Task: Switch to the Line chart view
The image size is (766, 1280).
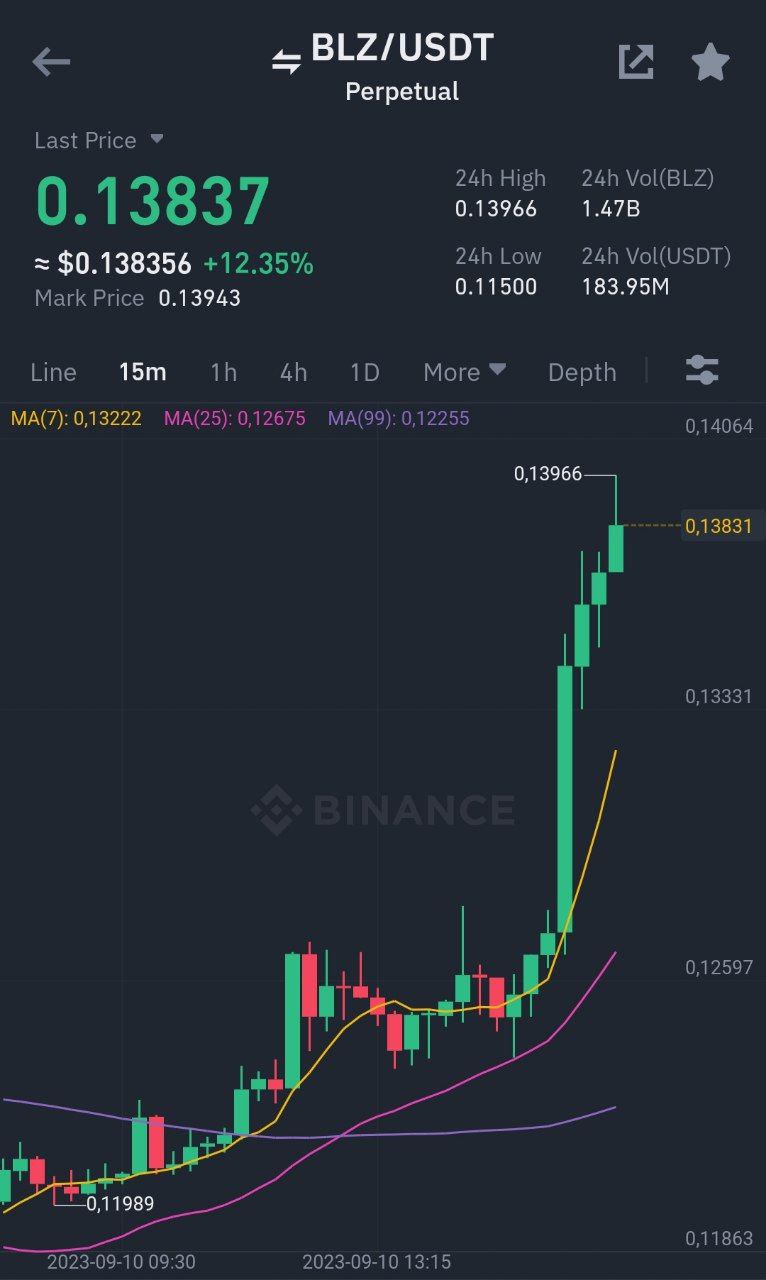Action: coord(53,372)
